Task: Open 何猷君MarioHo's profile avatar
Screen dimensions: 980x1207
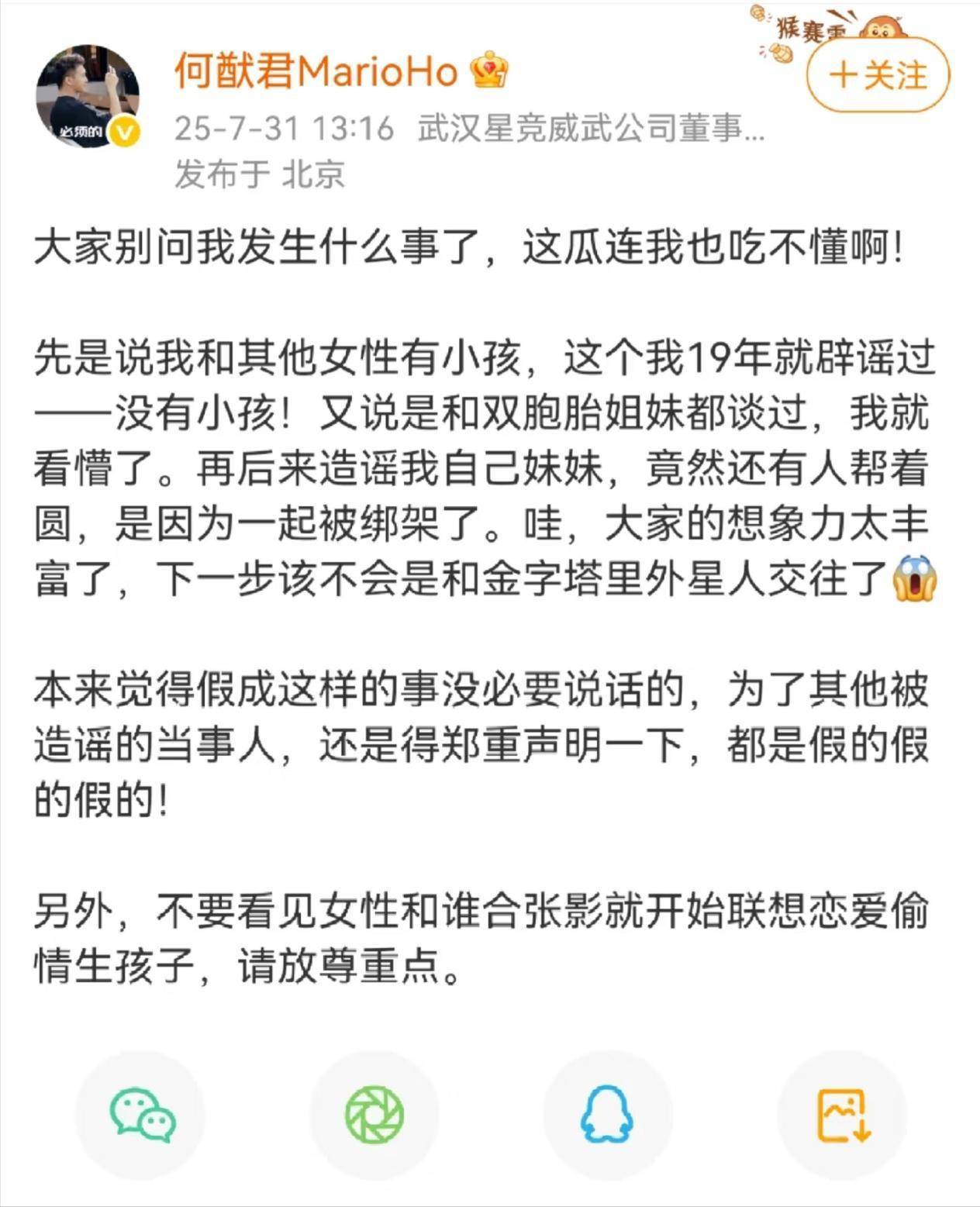Action: tap(88, 96)
